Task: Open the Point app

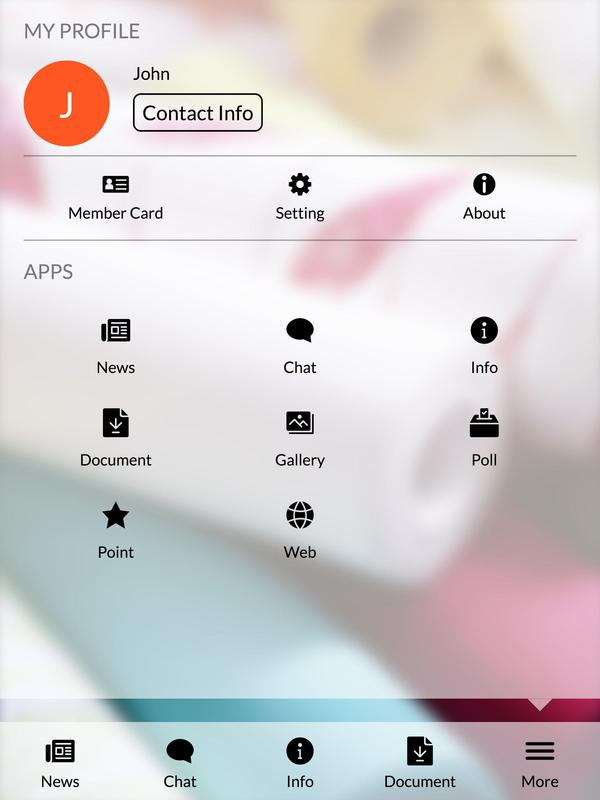Action: 116,529
